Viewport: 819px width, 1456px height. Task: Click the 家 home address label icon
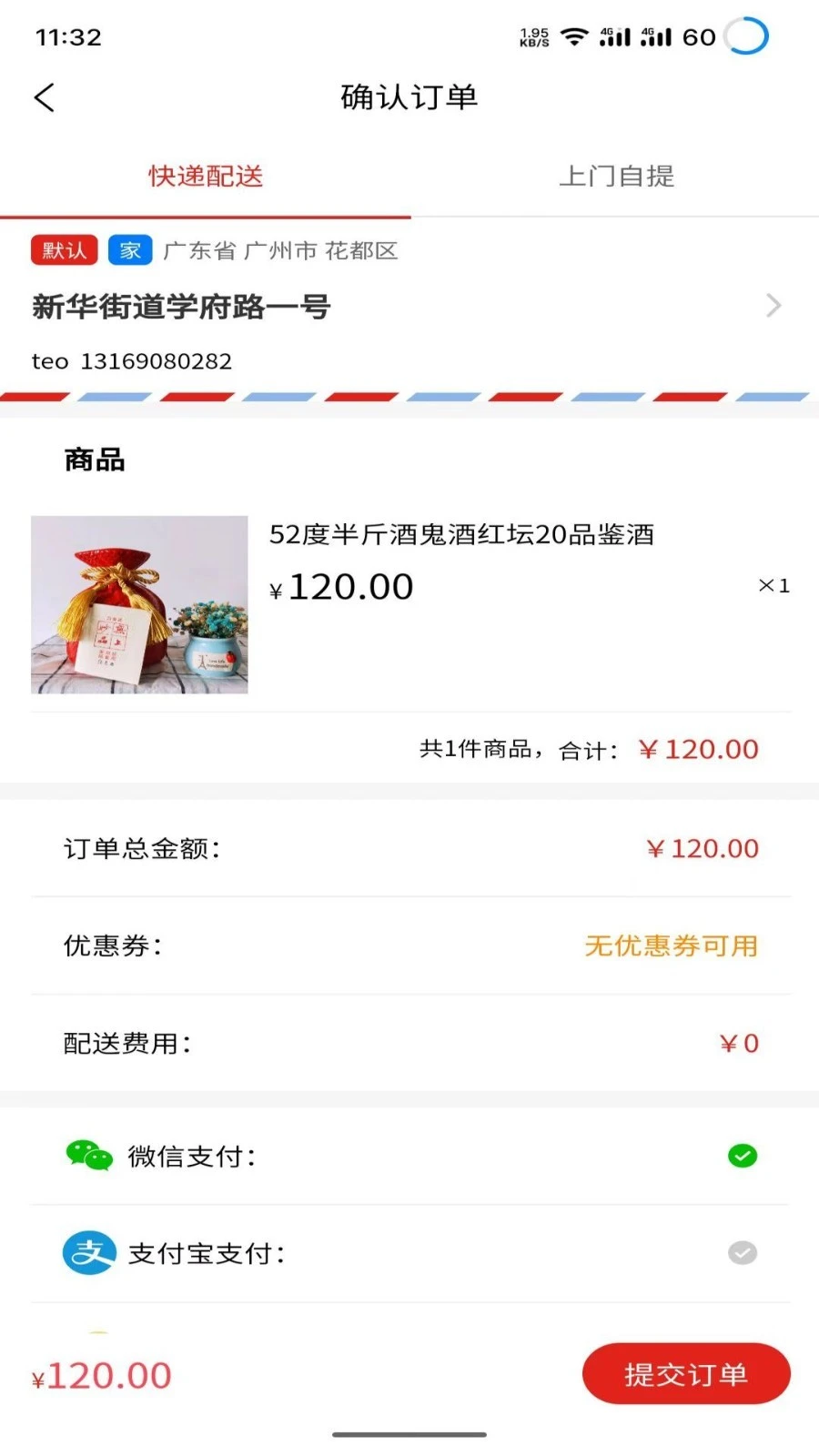129,250
